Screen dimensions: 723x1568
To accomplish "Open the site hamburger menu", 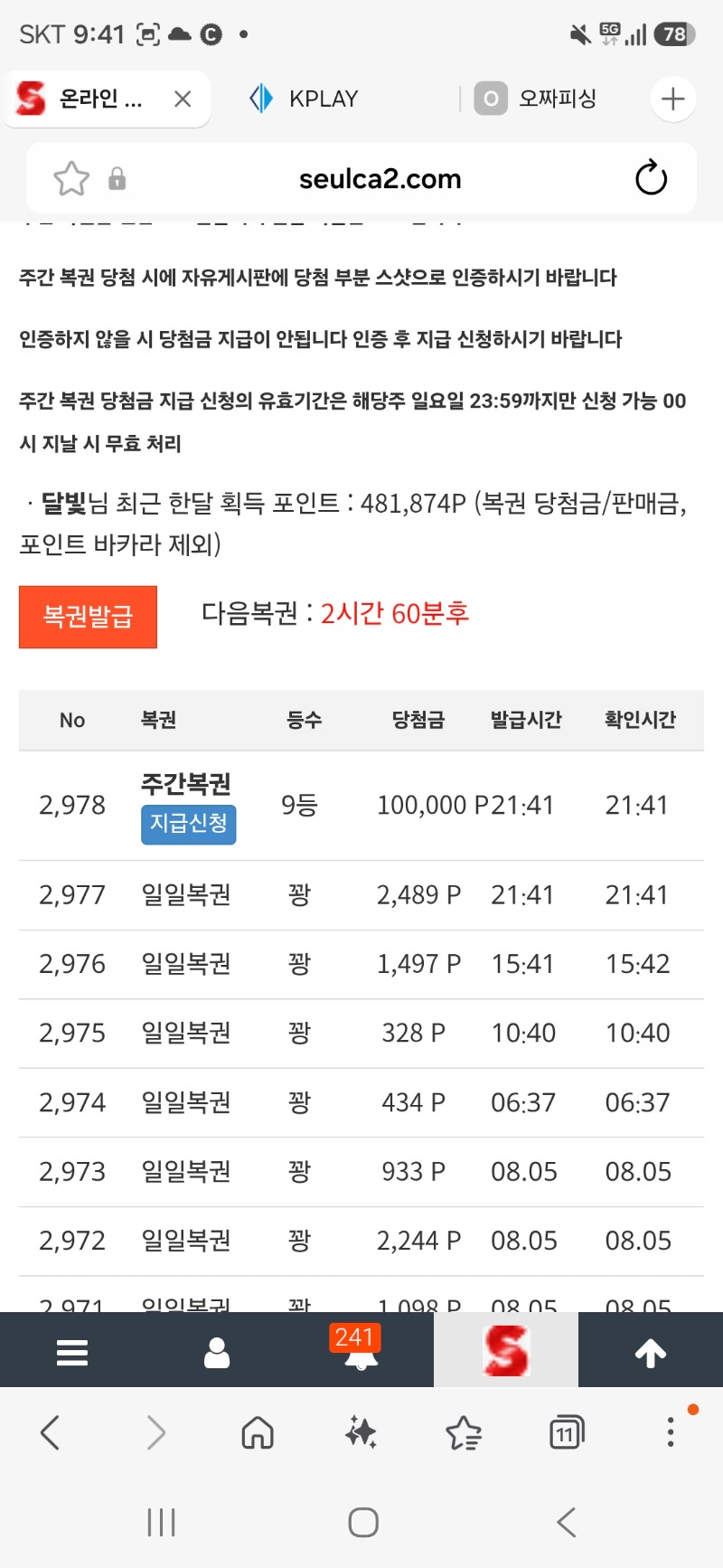I will coord(72,1353).
